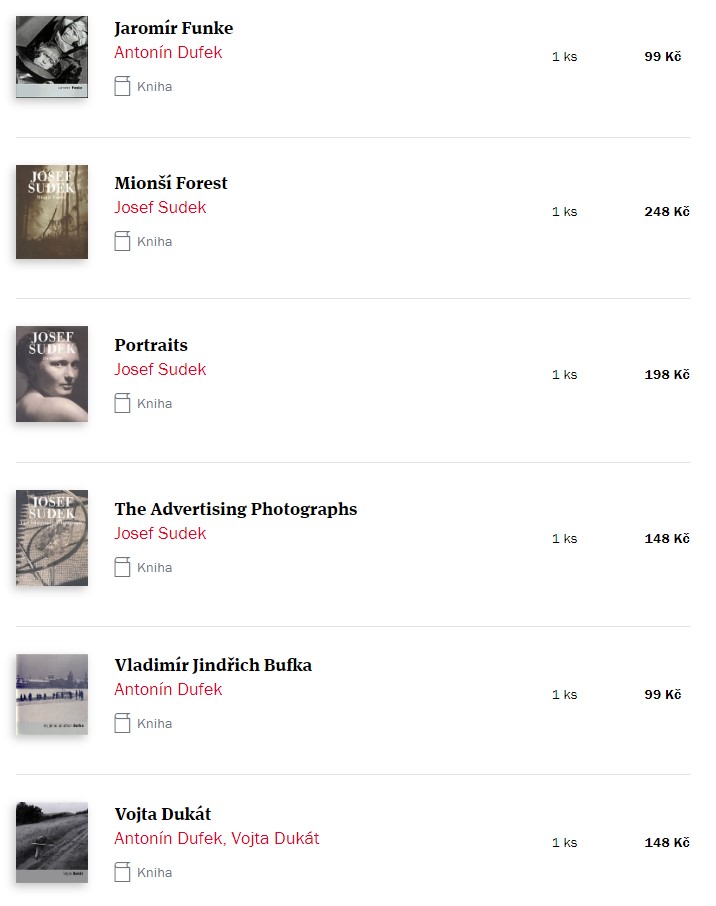Tap the Vladimír Jindřich Bufka cover thumbnail
Screen dimensions: 716x906
(x=52, y=694)
